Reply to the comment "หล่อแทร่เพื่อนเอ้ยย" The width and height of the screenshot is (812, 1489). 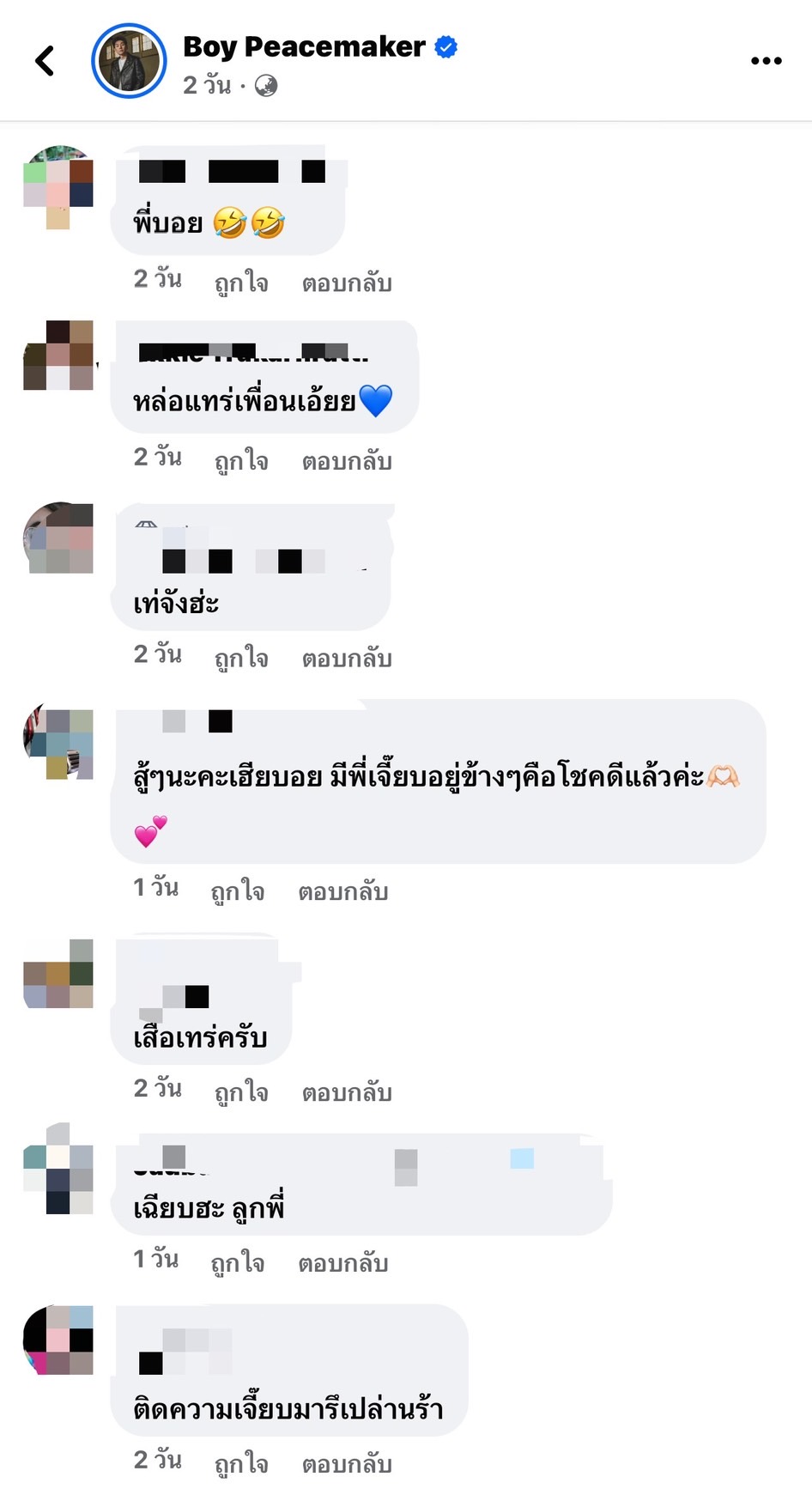pyautogui.click(x=347, y=461)
